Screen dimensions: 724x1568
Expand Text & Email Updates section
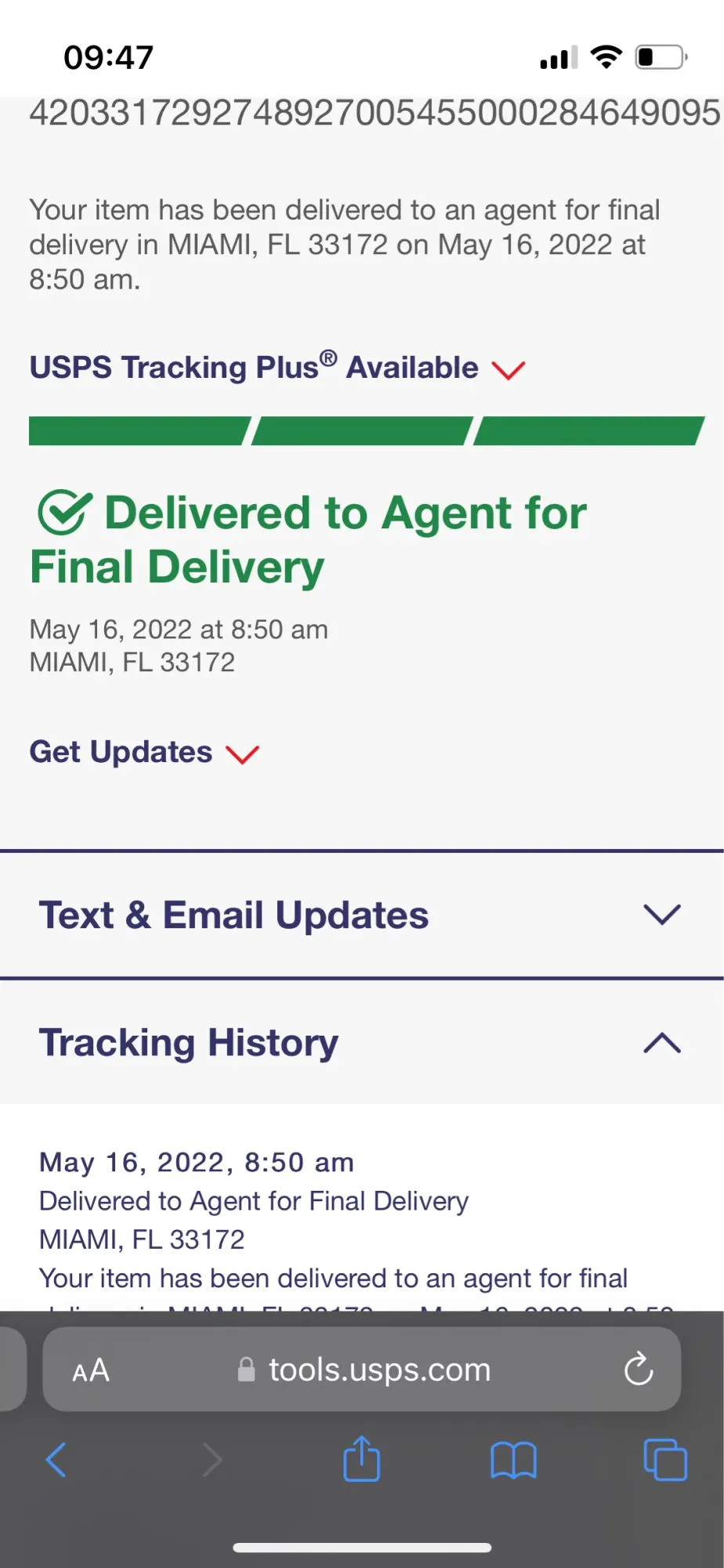(360, 915)
